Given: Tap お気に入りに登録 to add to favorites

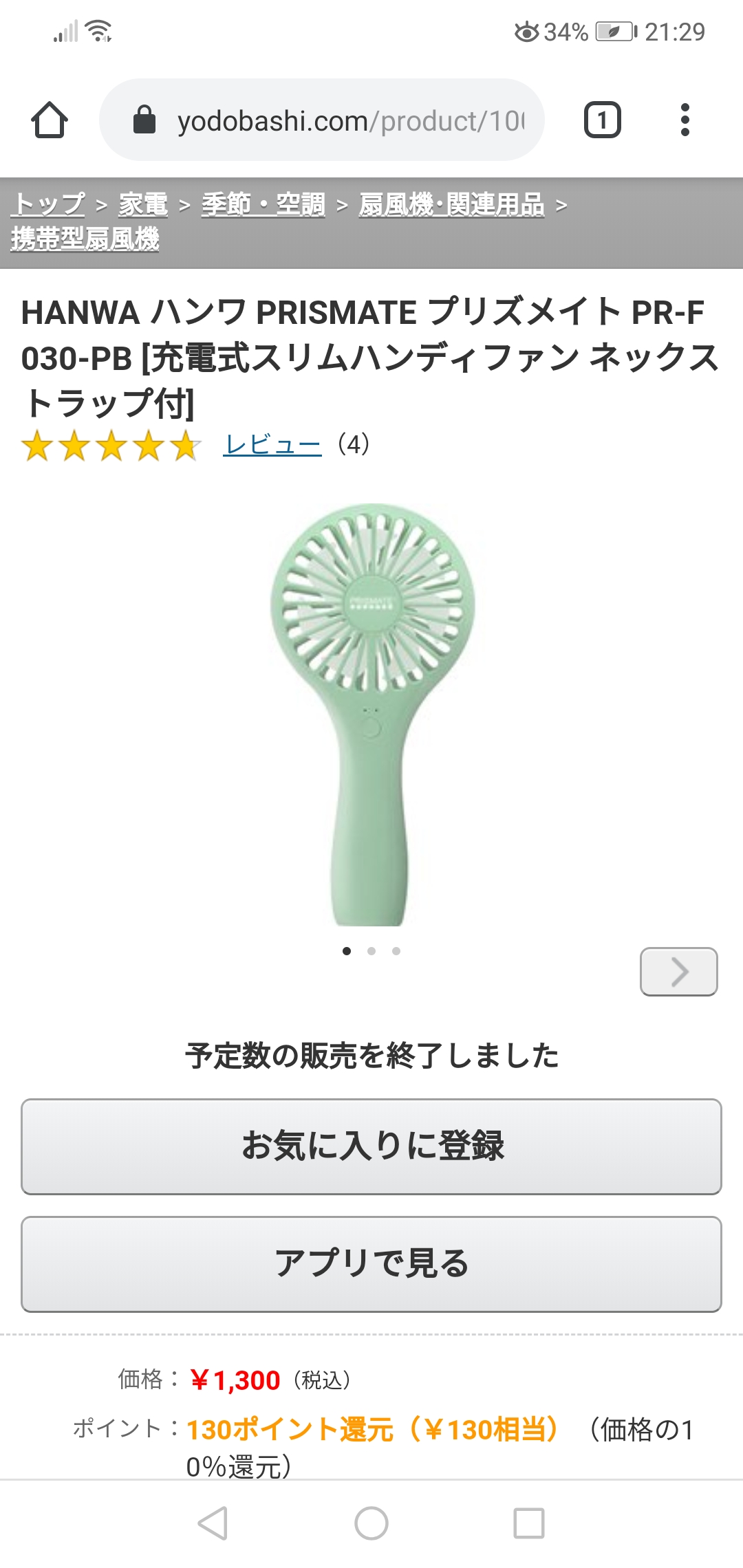Looking at the screenshot, I should pyautogui.click(x=371, y=1146).
